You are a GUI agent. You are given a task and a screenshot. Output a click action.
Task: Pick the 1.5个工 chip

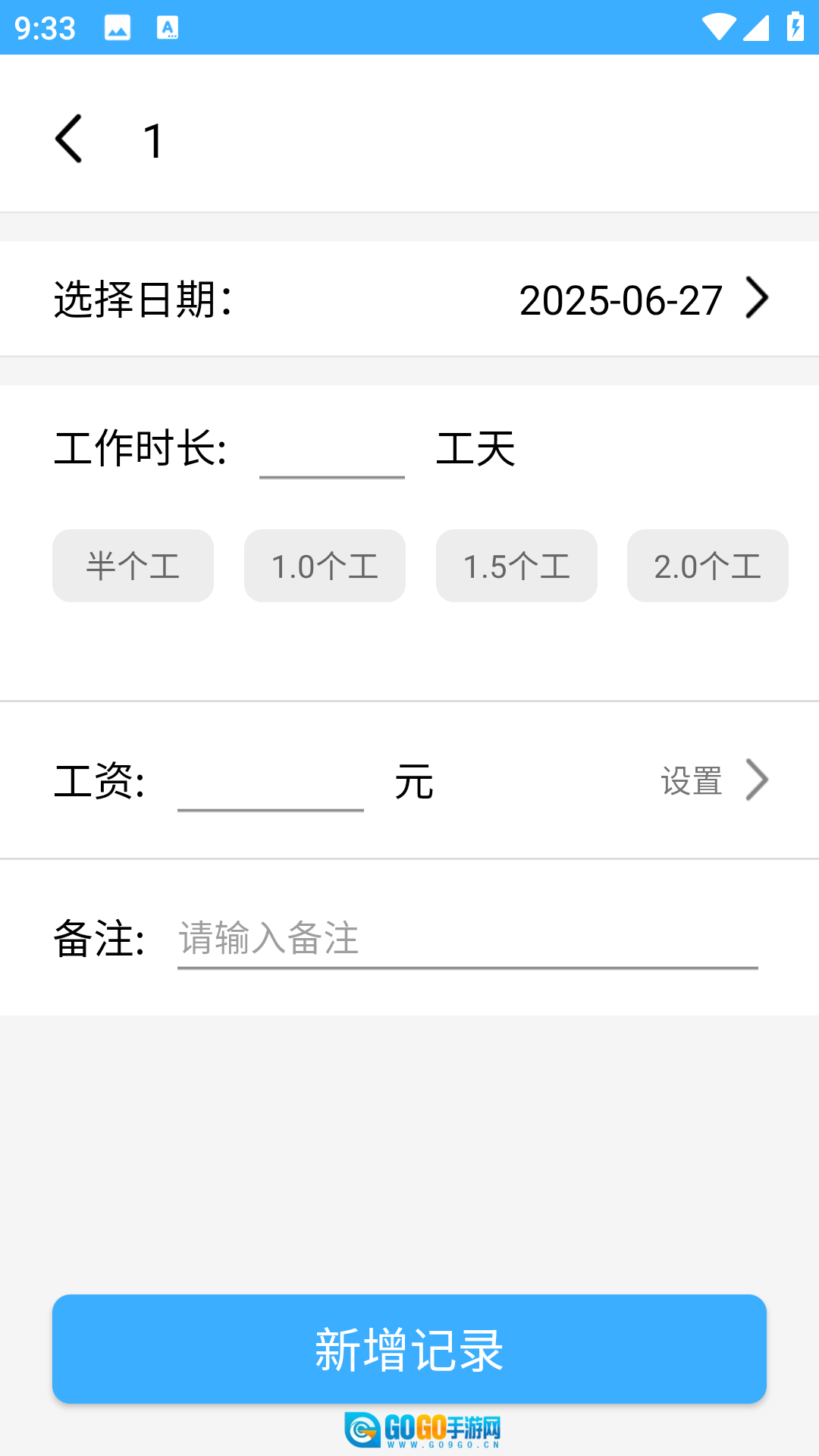click(516, 566)
